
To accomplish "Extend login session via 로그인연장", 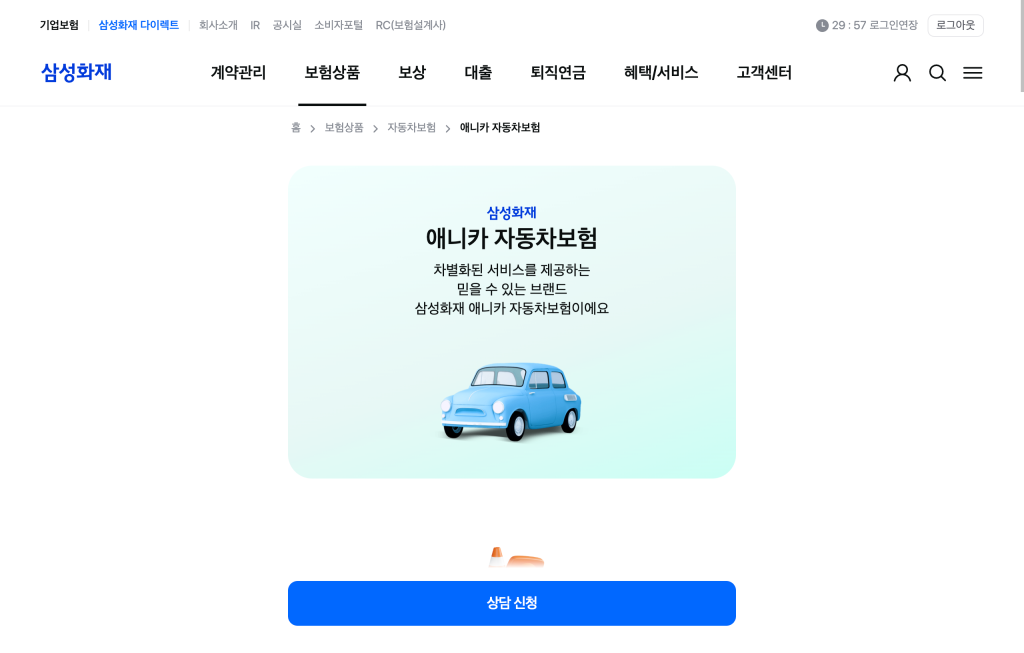I will pyautogui.click(x=893, y=25).
